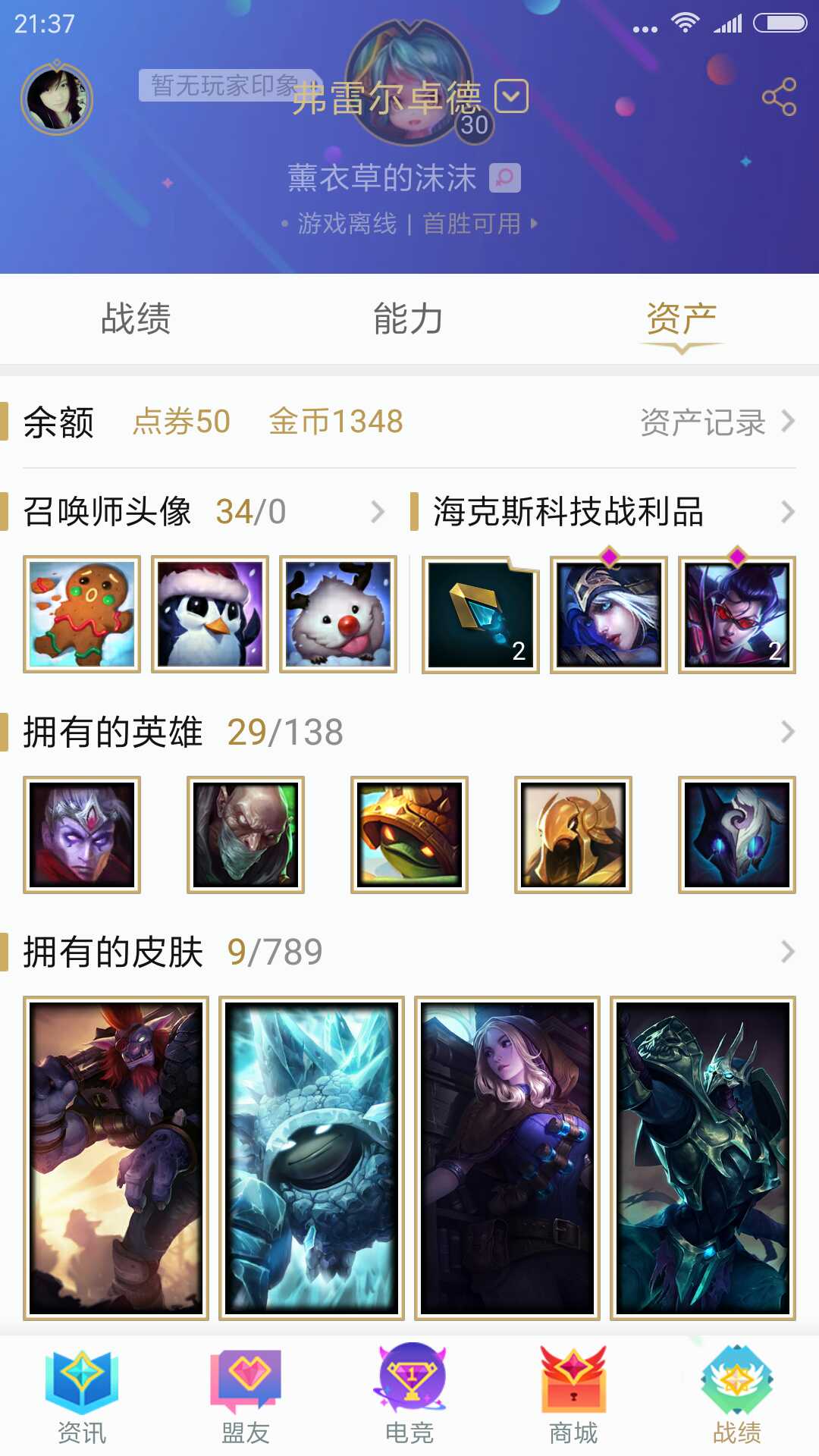This screenshot has height=1456, width=819.
Task: Open the 电竞 bottom tab
Action: 409,1395
